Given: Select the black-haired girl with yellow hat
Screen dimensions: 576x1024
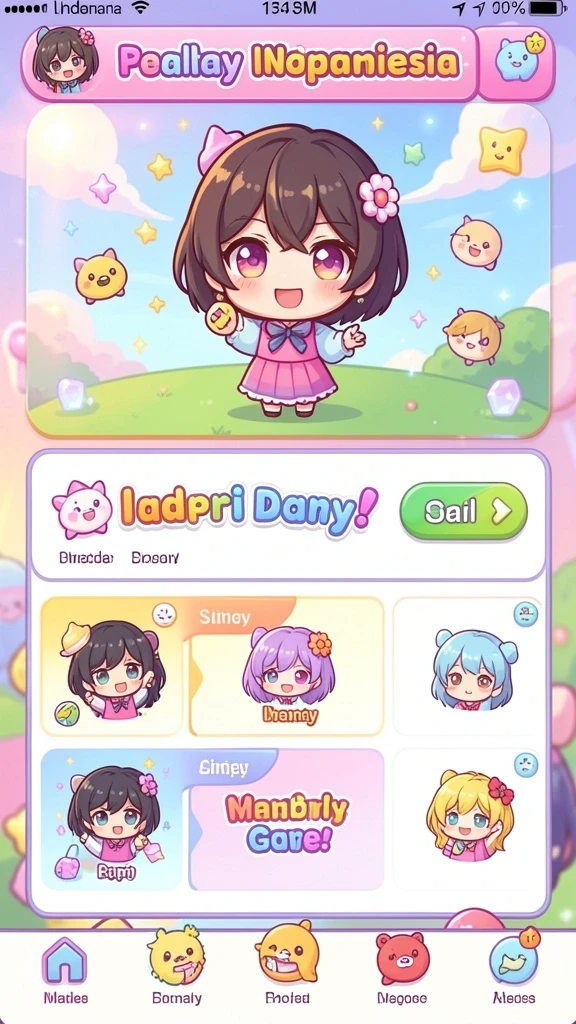Looking at the screenshot, I should pyautogui.click(x=112, y=667).
